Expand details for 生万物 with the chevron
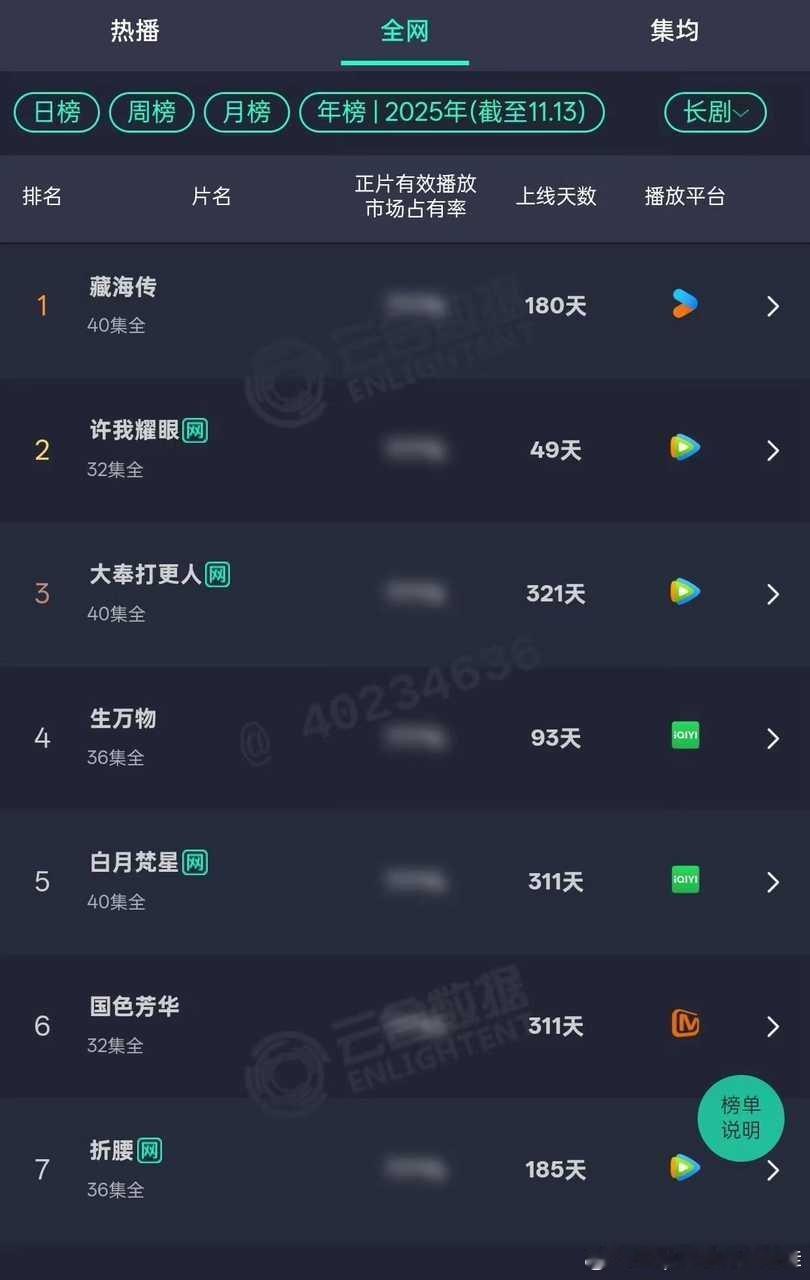The height and width of the screenshot is (1280, 810). pos(772,737)
